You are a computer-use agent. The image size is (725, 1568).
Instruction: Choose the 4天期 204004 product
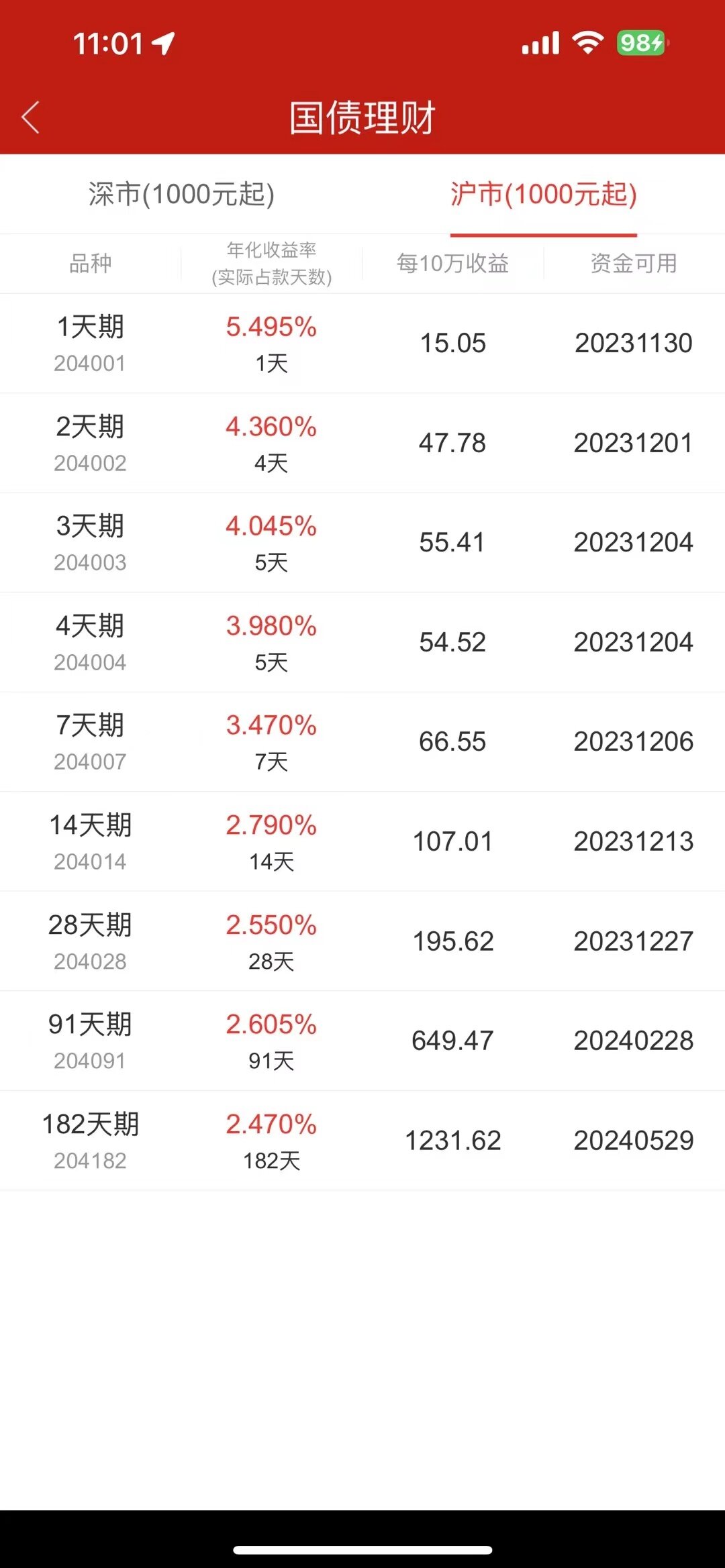[x=362, y=642]
